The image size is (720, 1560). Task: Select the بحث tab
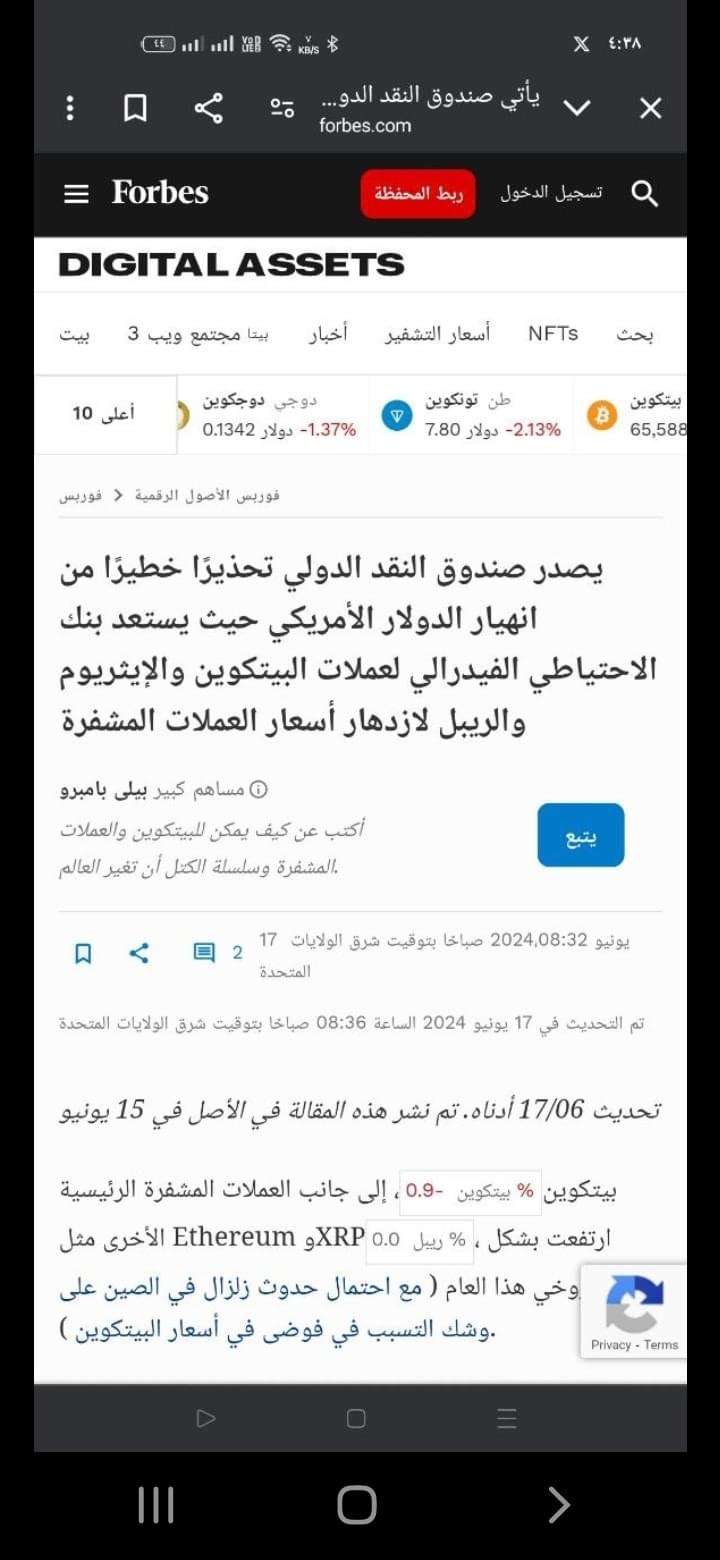[634, 334]
